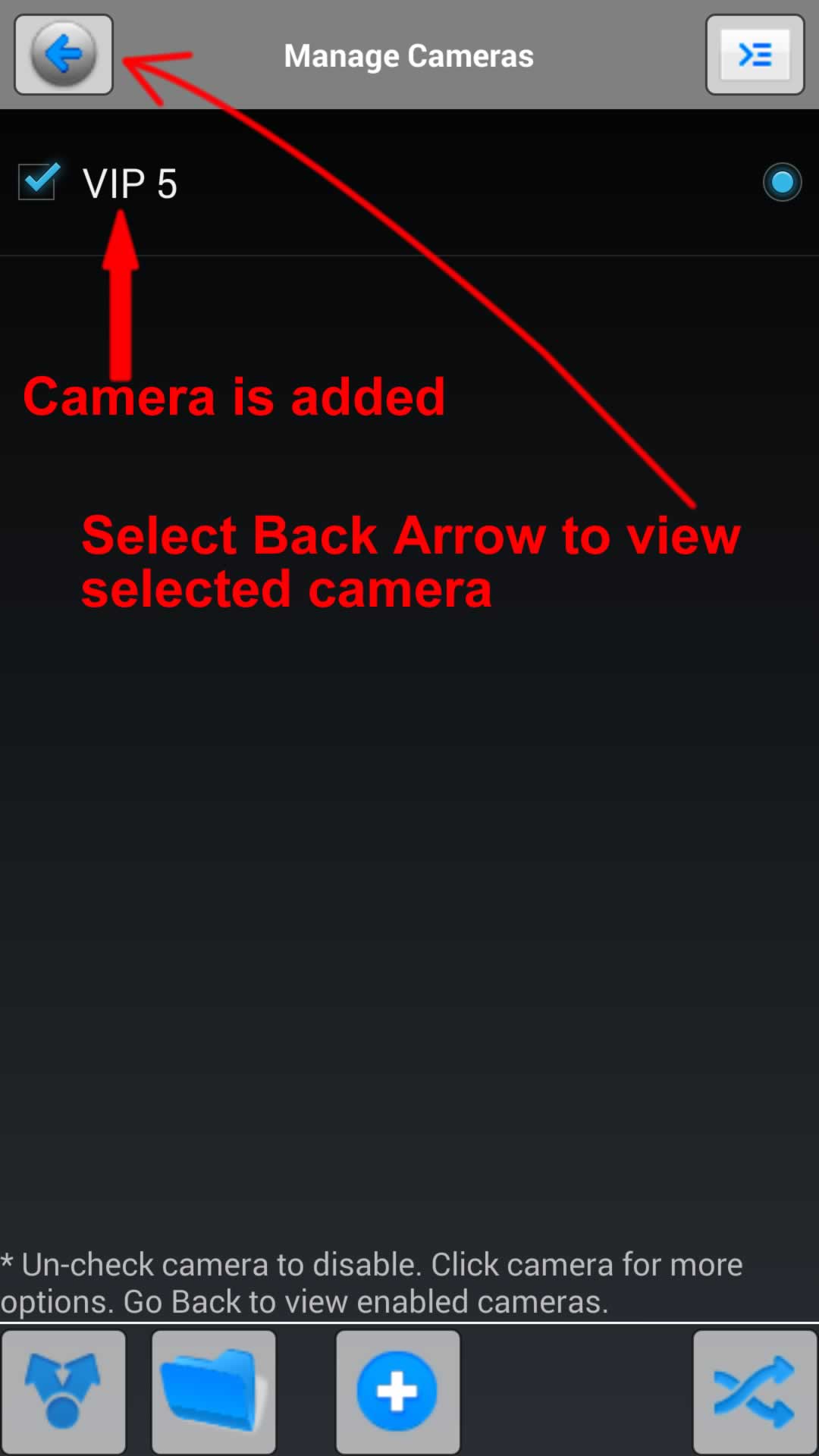The width and height of the screenshot is (819, 1456).
Task: Open the top-right list menu button
Action: (x=755, y=55)
